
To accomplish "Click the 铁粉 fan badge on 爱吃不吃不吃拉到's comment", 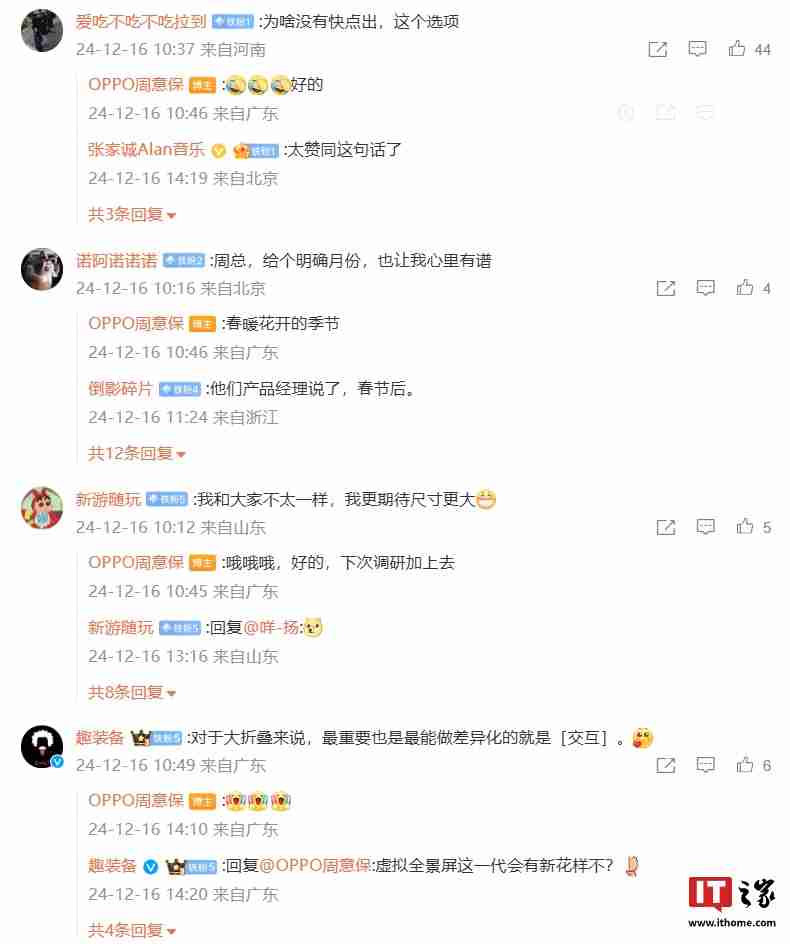I will pos(231,20).
